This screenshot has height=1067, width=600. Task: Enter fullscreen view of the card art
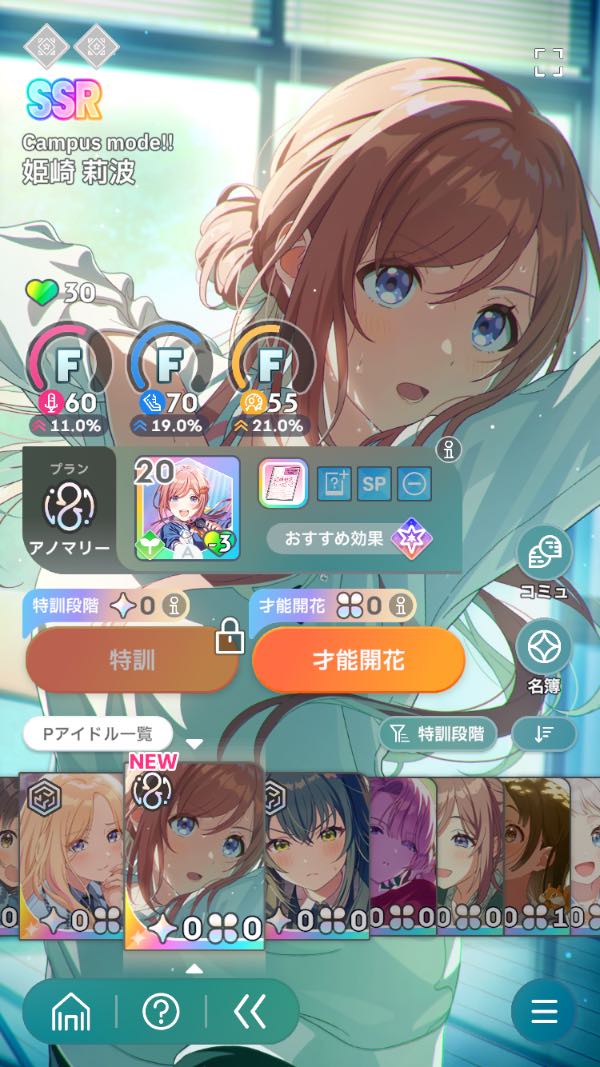tap(548, 63)
